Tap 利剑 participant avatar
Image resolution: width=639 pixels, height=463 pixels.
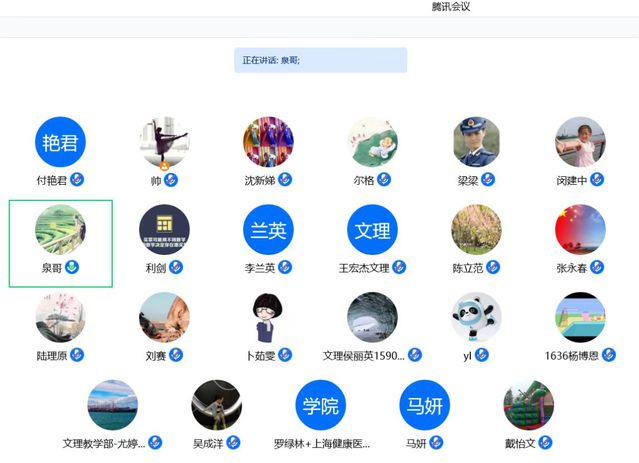(x=164, y=230)
